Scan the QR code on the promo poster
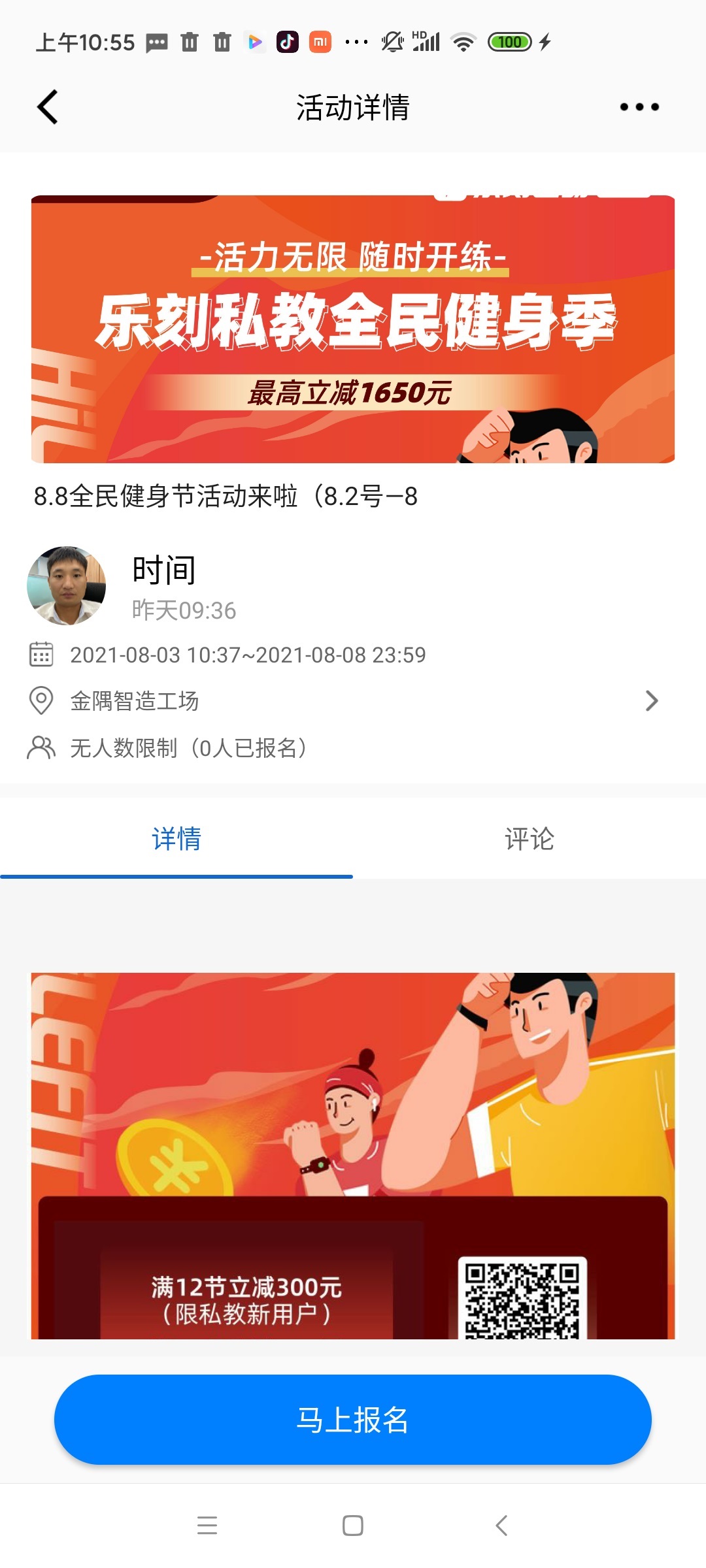Viewport: 706px width, 1568px height. [523, 1298]
